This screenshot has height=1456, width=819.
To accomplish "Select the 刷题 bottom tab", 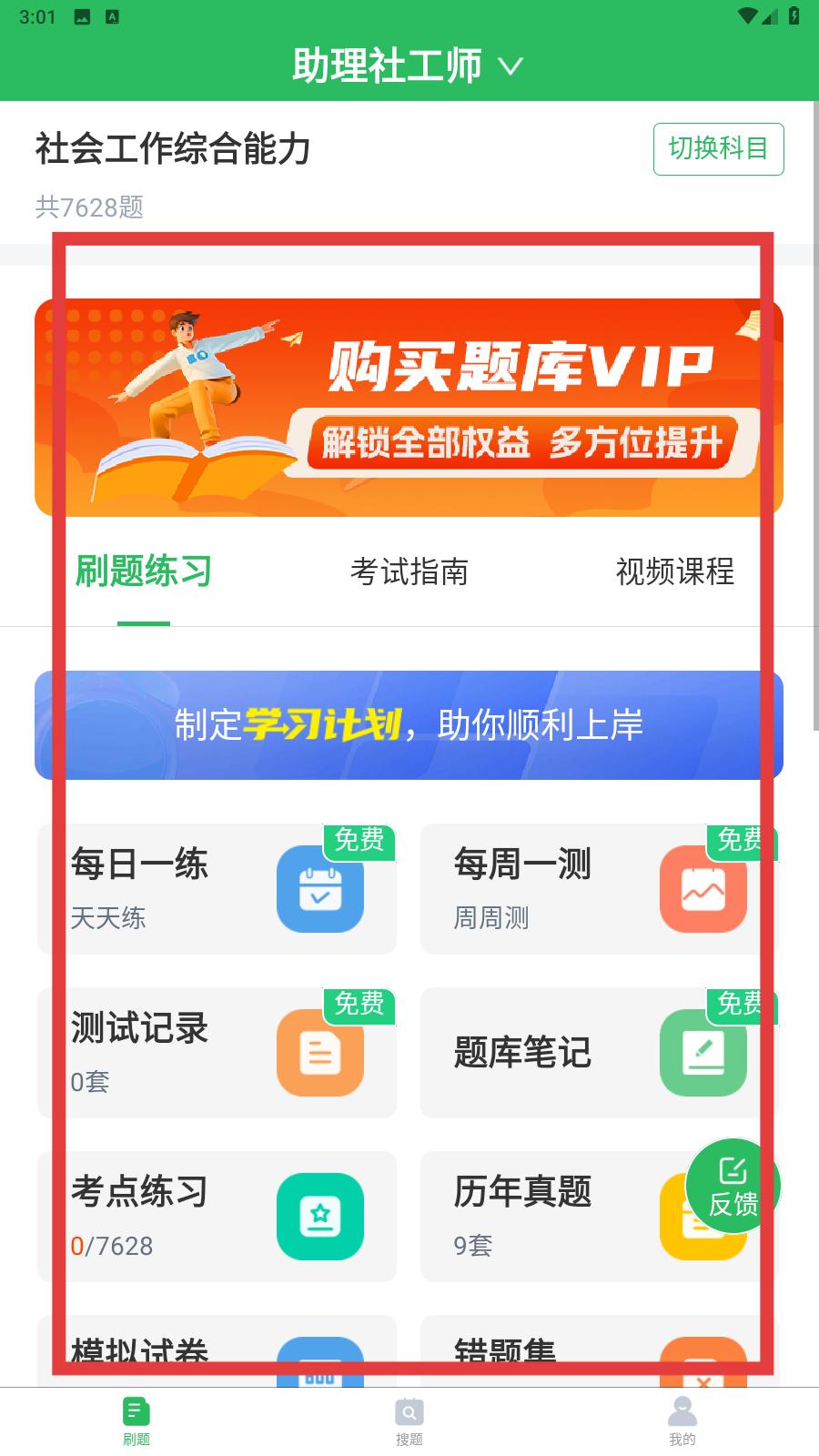I will (x=136, y=1421).
